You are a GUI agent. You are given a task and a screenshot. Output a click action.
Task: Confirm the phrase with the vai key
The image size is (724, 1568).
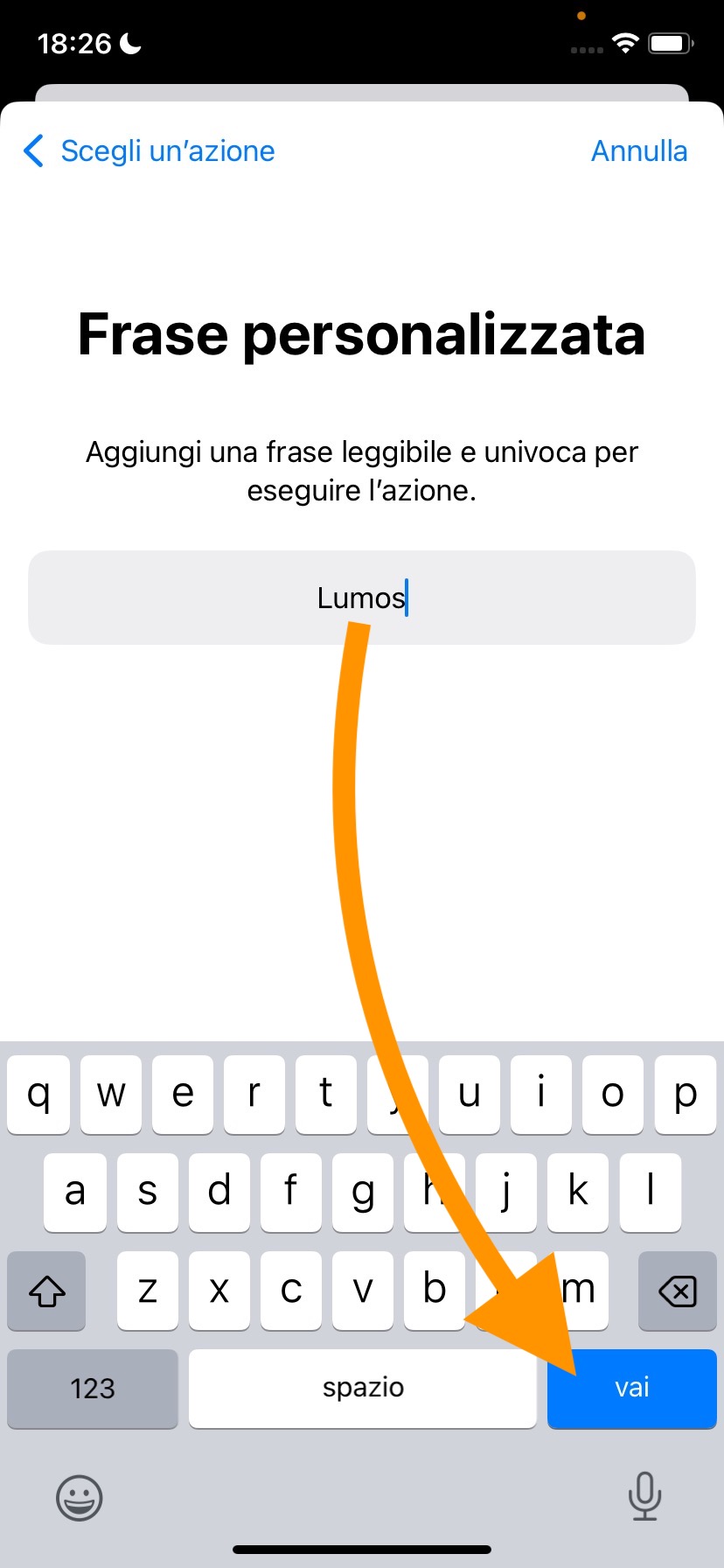point(631,1388)
